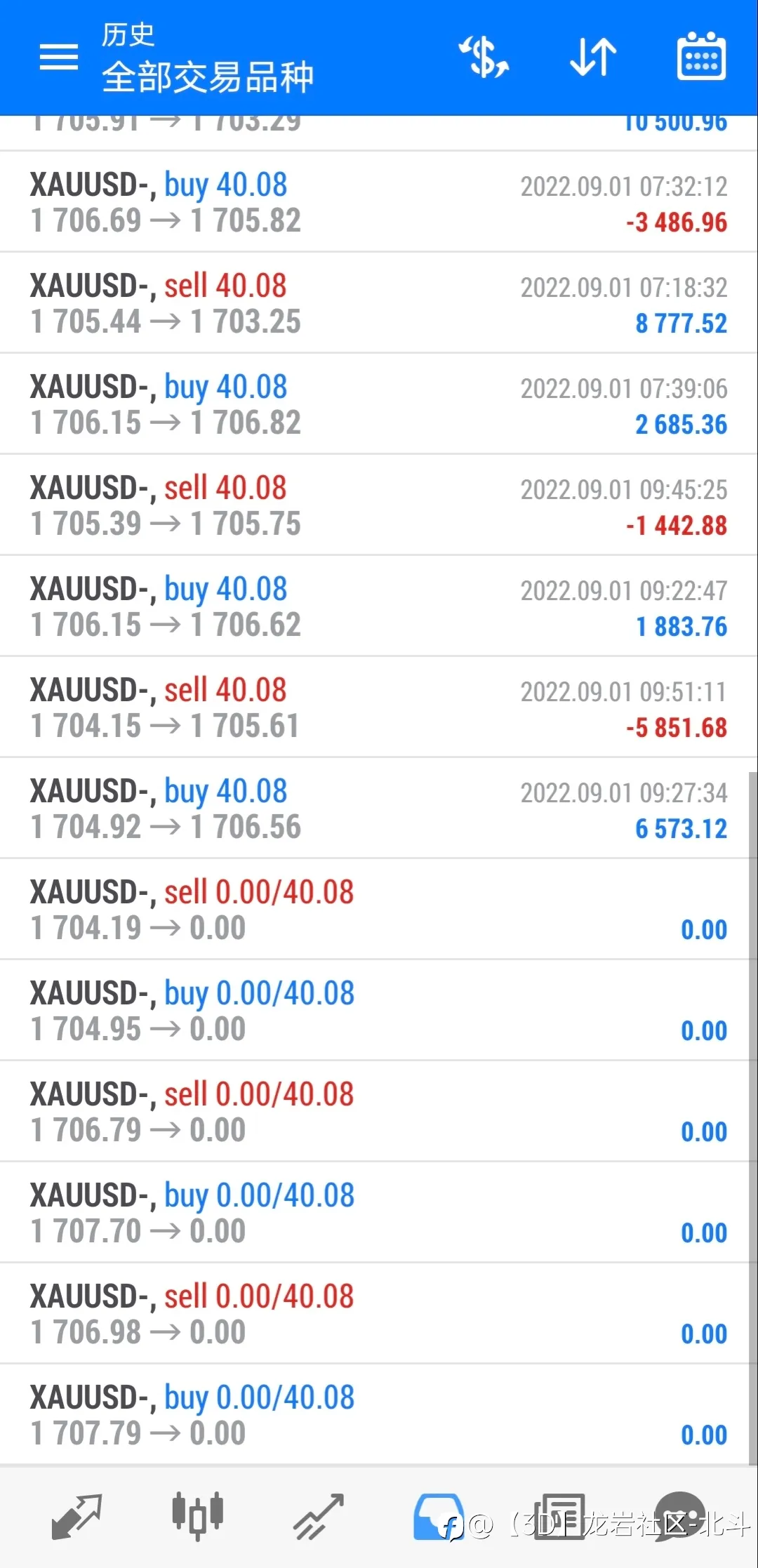Open the hamburger drawer menu

[x=59, y=57]
